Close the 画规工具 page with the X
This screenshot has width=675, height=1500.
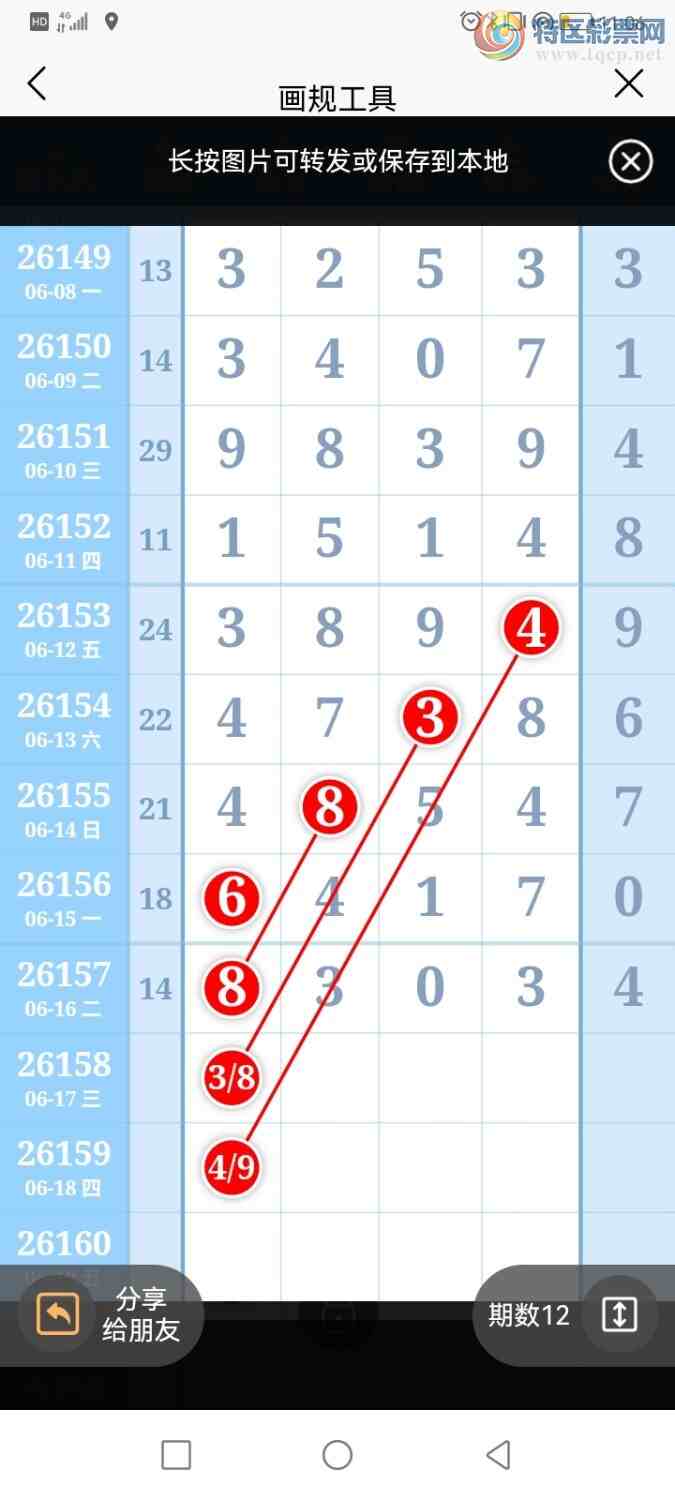tap(629, 84)
